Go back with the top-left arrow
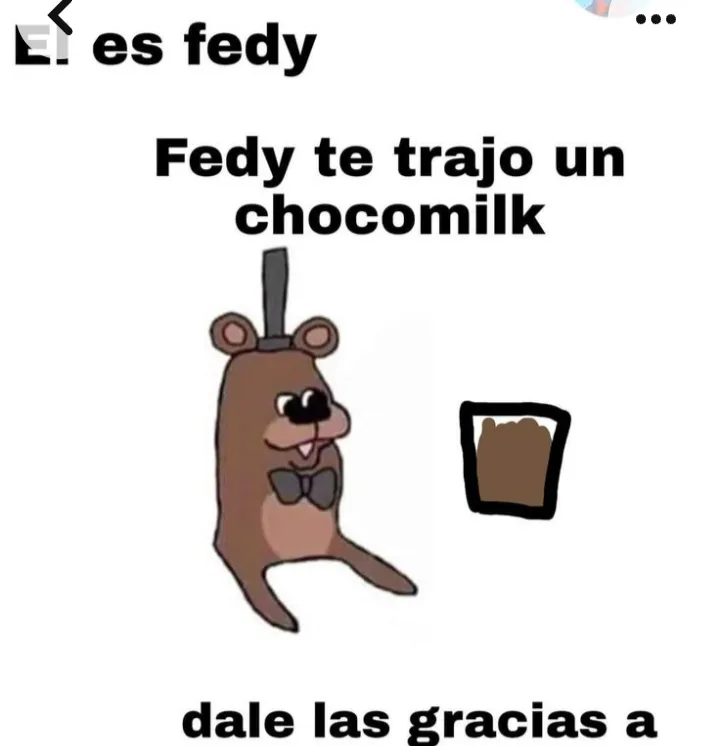 click(x=60, y=16)
